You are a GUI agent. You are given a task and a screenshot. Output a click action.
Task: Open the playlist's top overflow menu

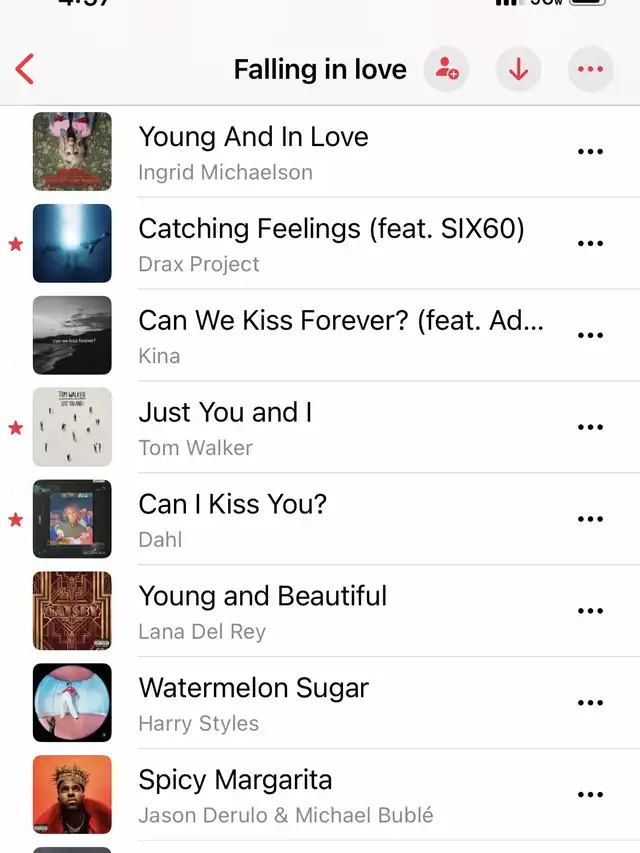point(590,70)
